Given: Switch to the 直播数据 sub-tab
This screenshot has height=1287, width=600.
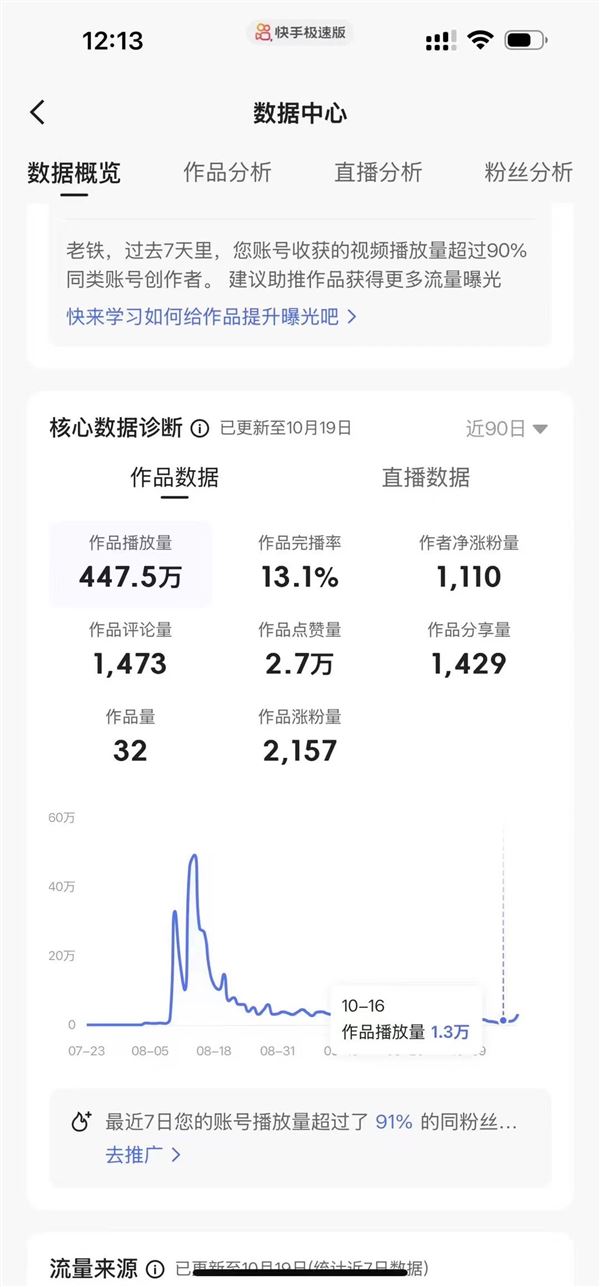Looking at the screenshot, I should (x=425, y=478).
